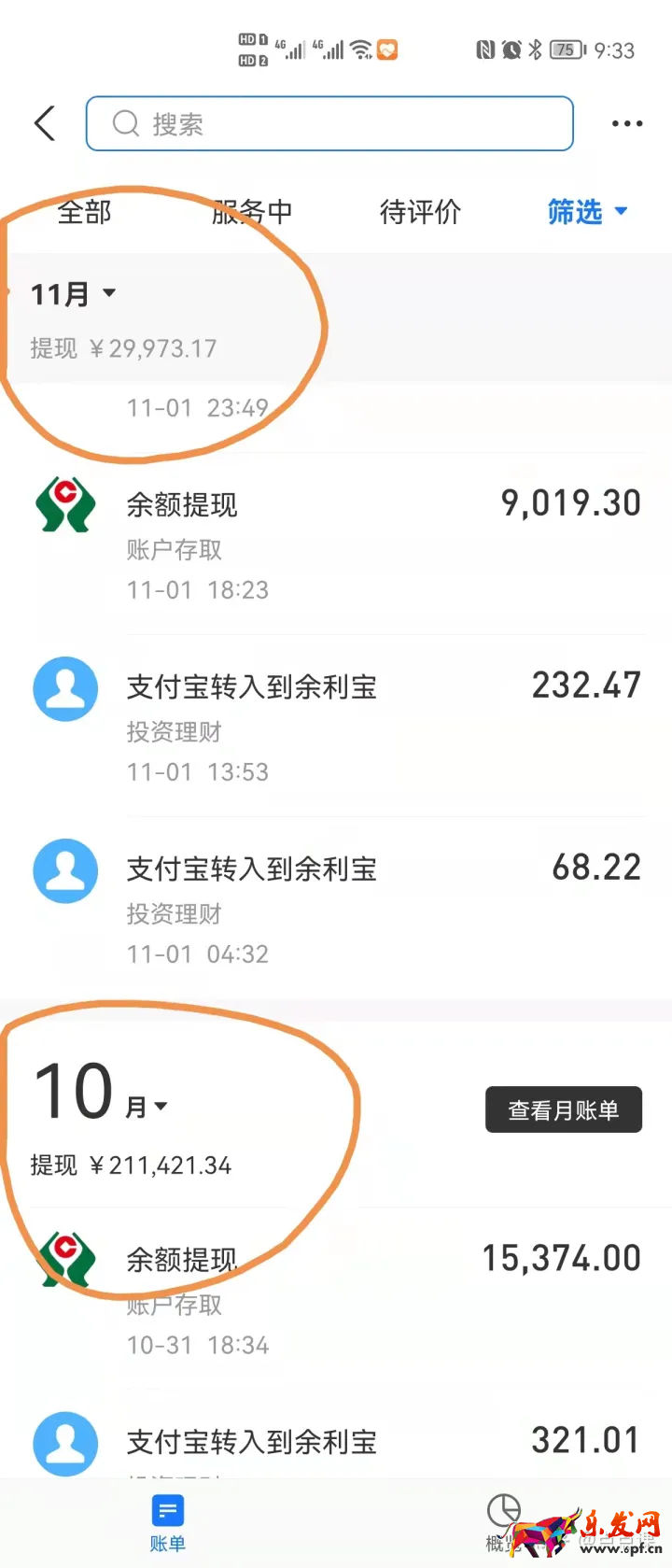The width and height of the screenshot is (672, 1568).
Task: Open the three-dot overflow menu
Action: coord(626,123)
